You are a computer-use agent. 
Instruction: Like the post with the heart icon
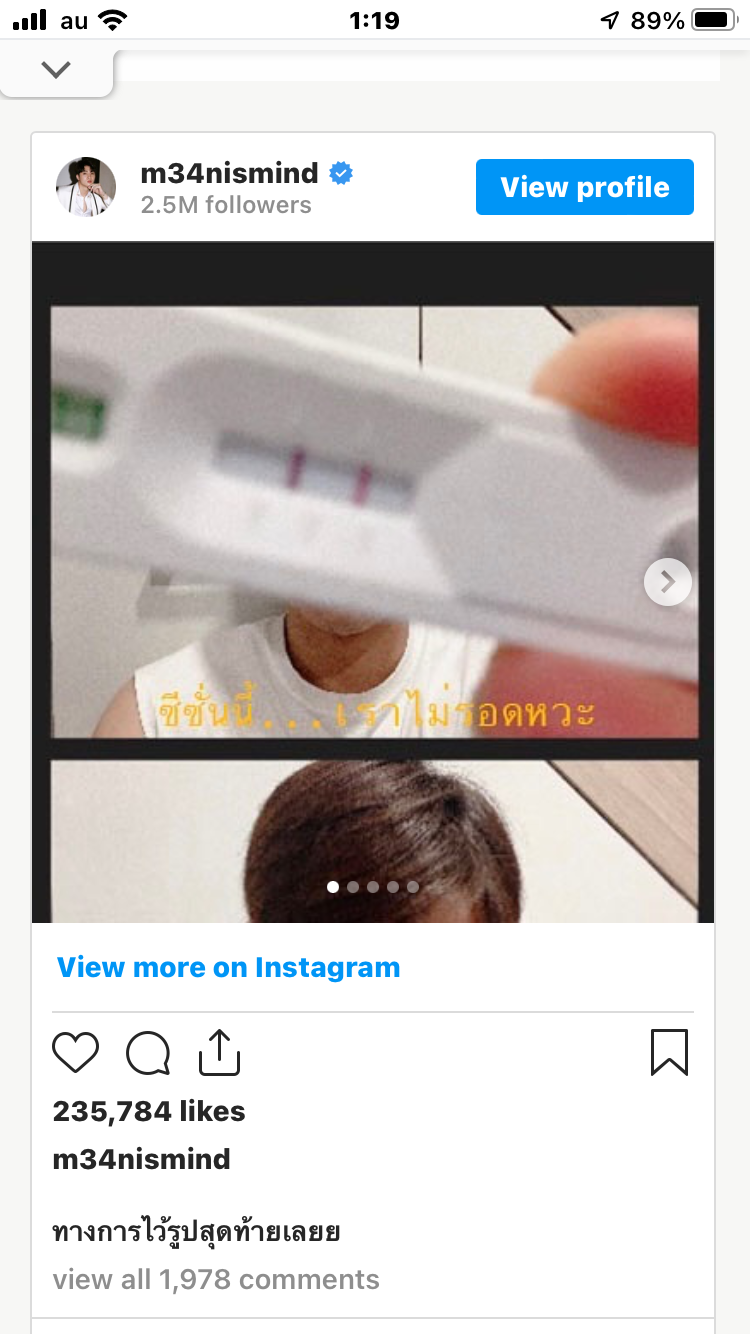coord(76,1053)
